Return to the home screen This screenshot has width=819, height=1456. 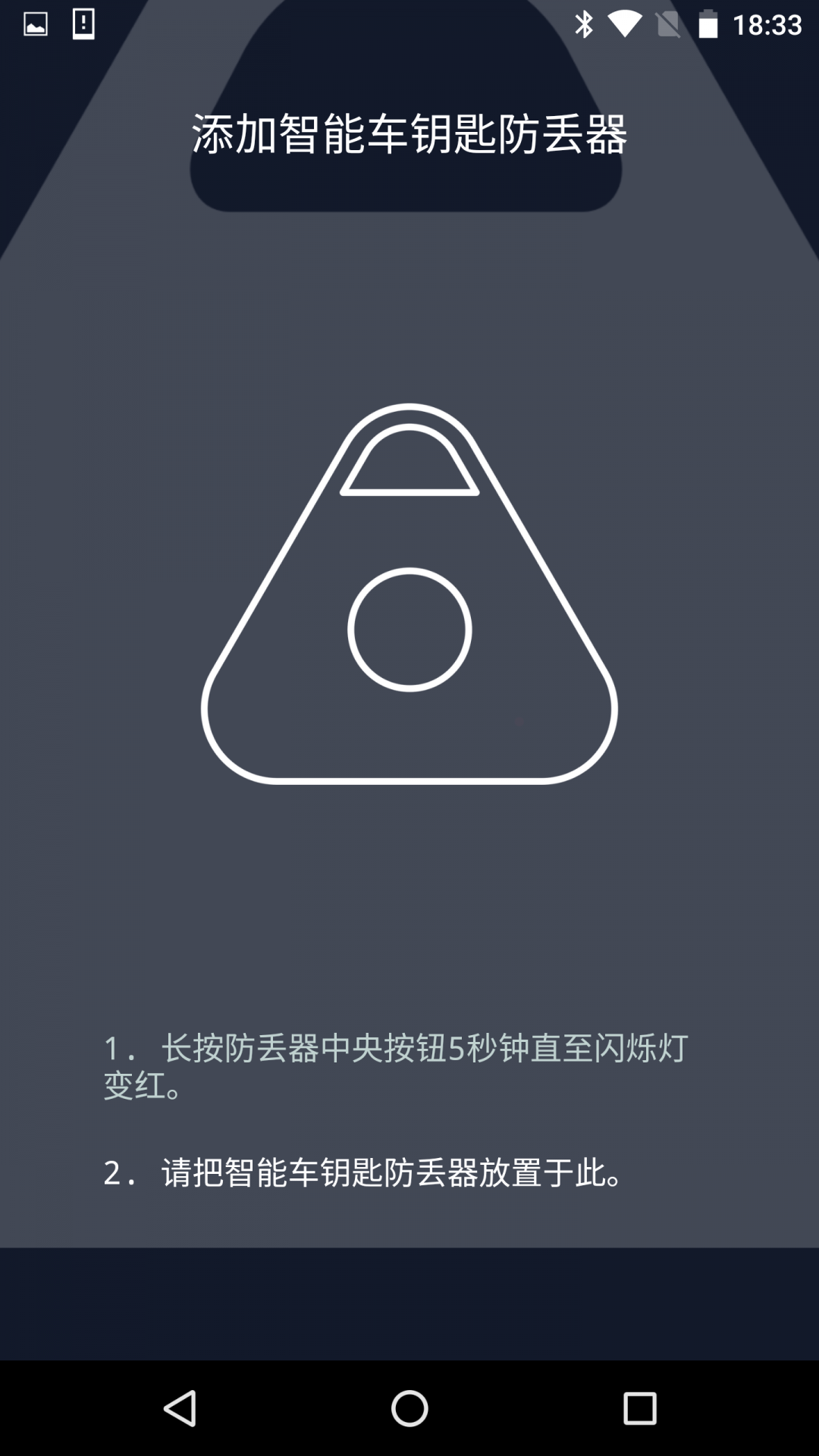(409, 1408)
